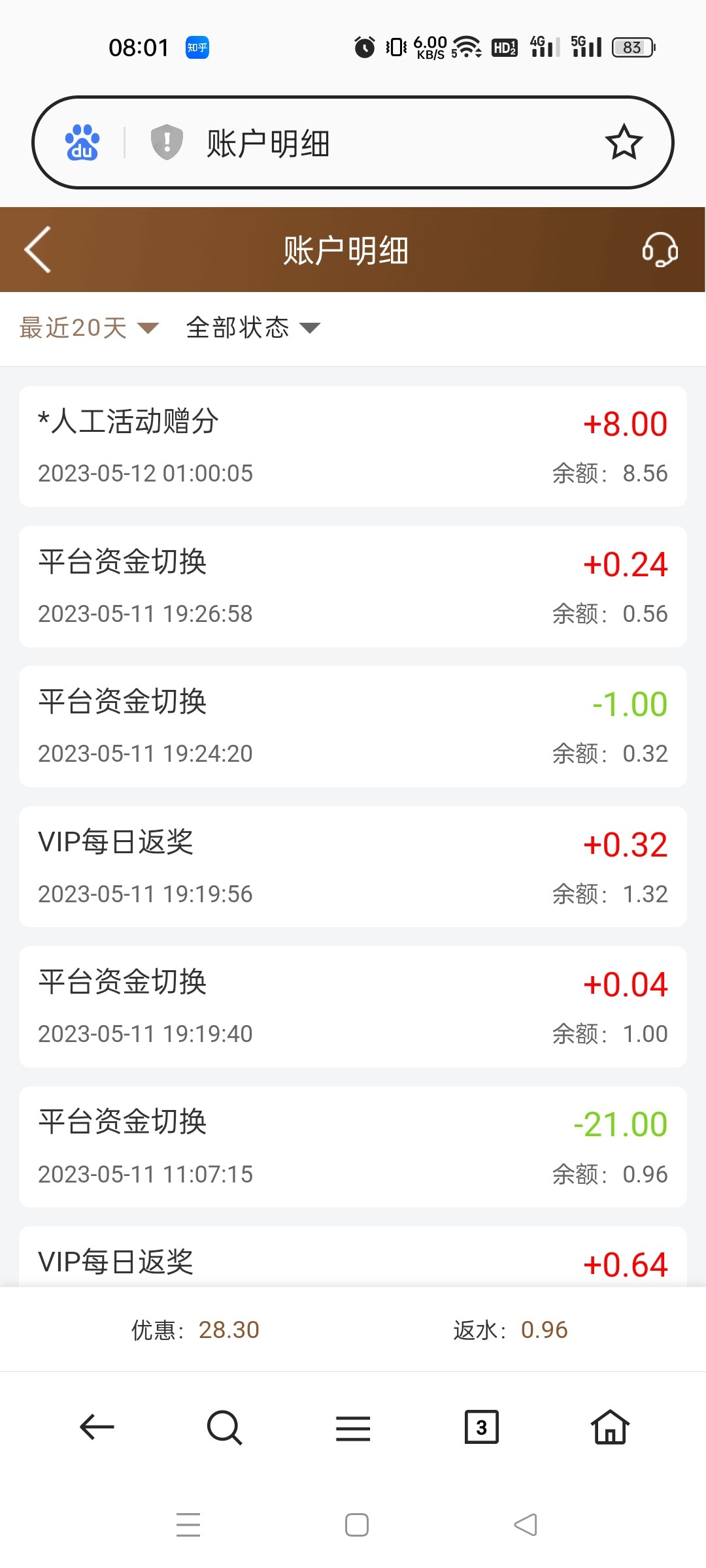Tap the system home square button

pyautogui.click(x=357, y=1525)
